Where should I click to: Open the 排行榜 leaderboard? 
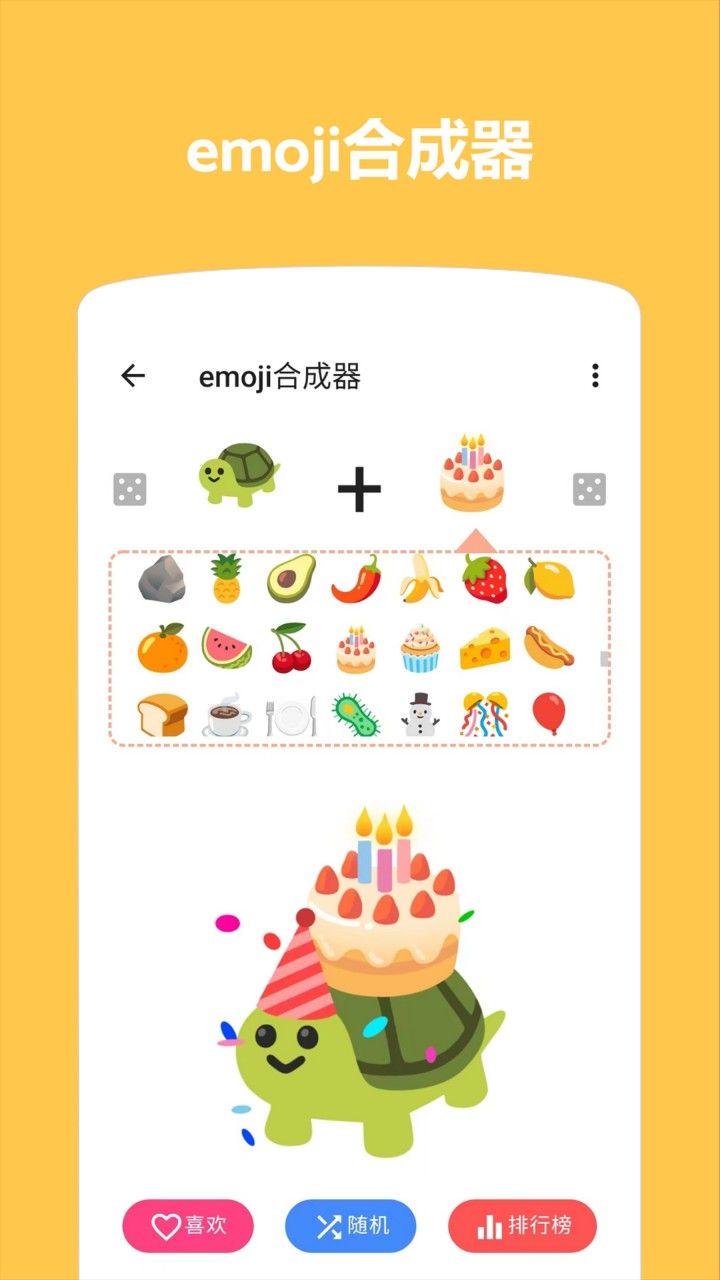522,1224
